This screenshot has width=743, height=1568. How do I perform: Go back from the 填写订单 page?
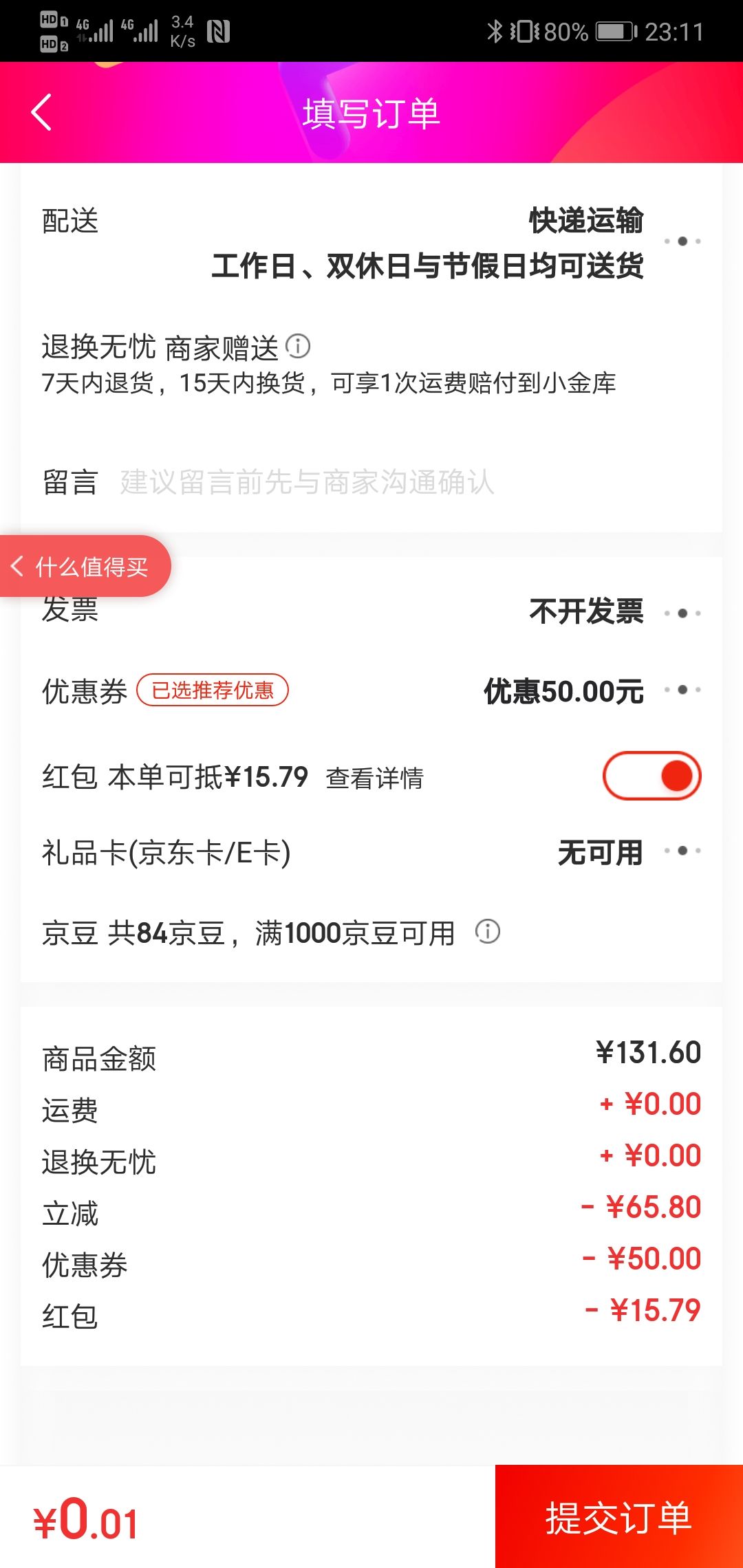[42, 113]
